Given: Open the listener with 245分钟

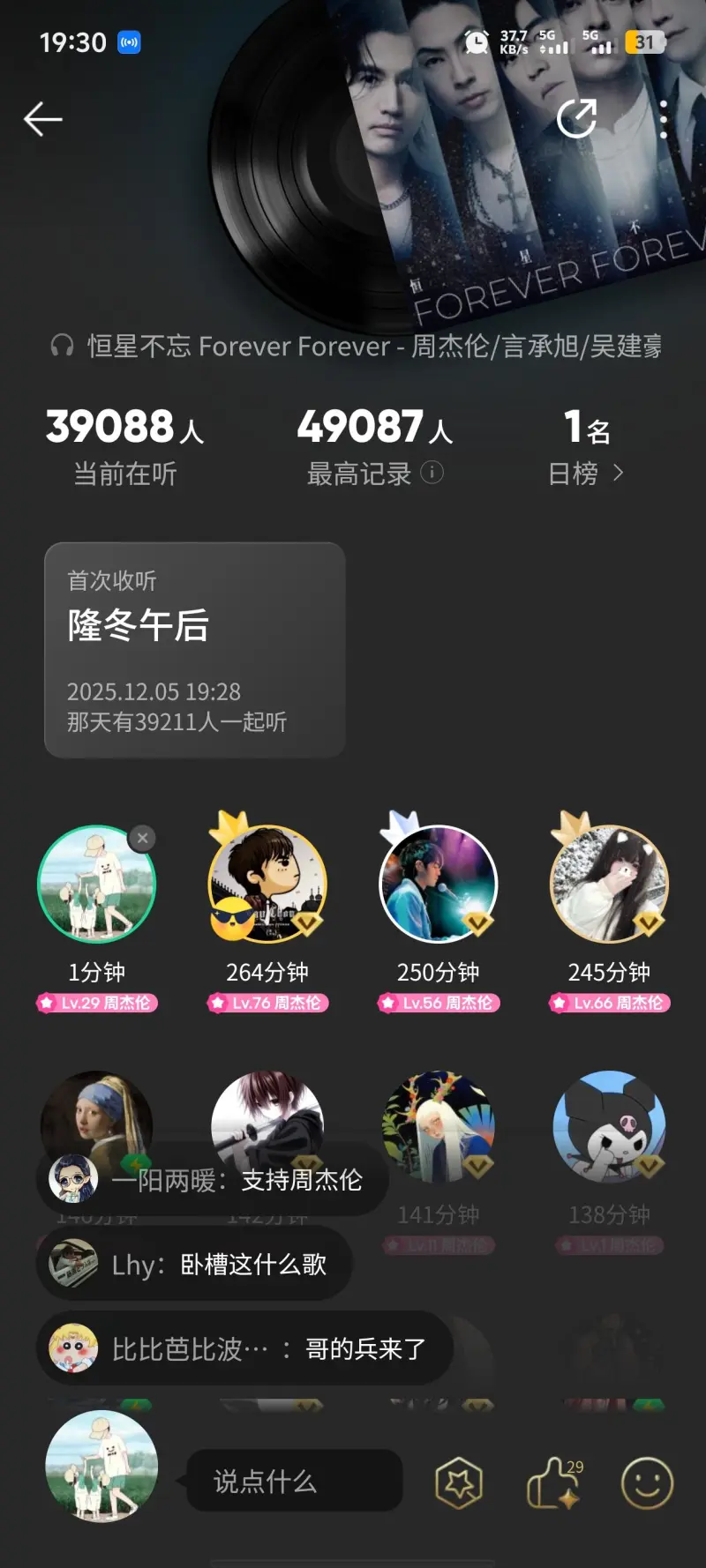Looking at the screenshot, I should click(x=609, y=885).
